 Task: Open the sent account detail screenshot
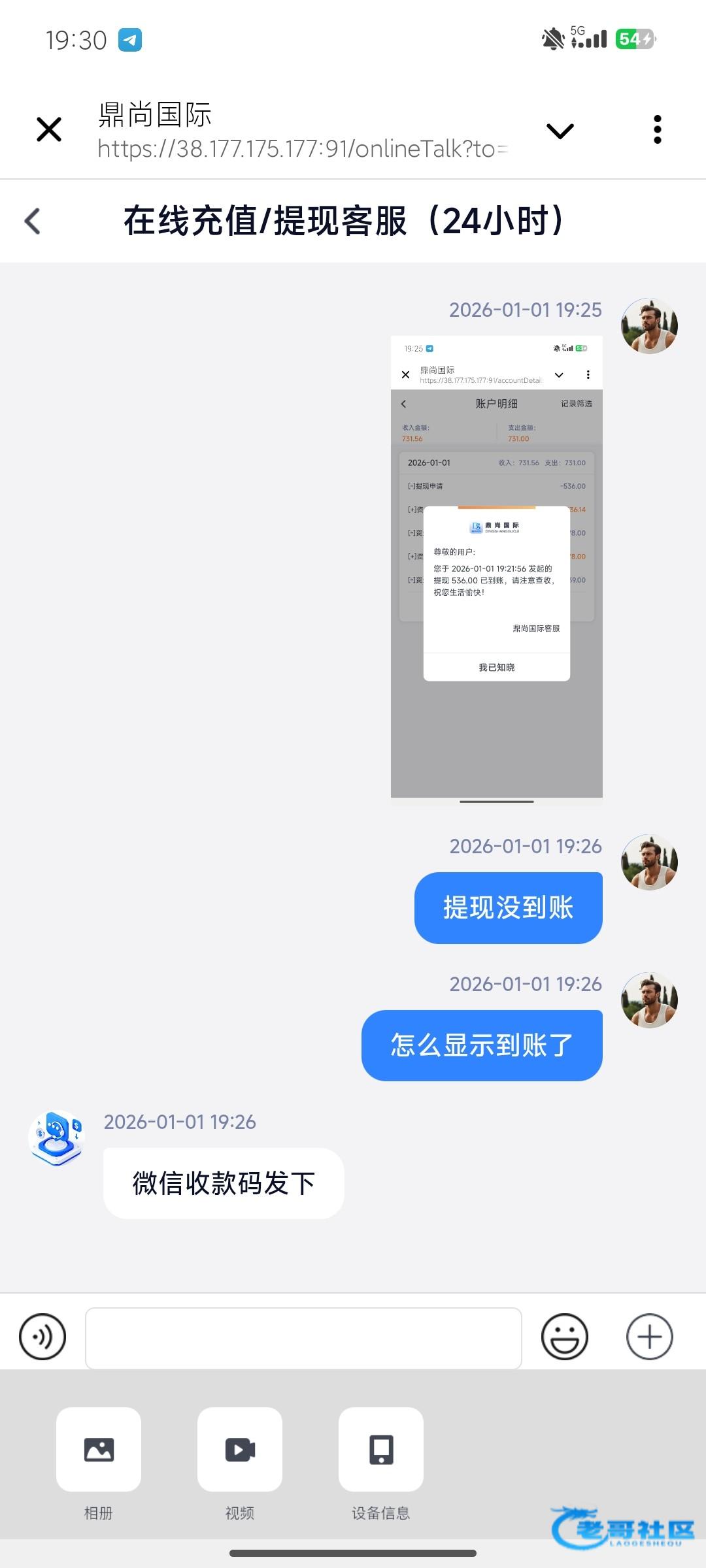click(x=496, y=567)
